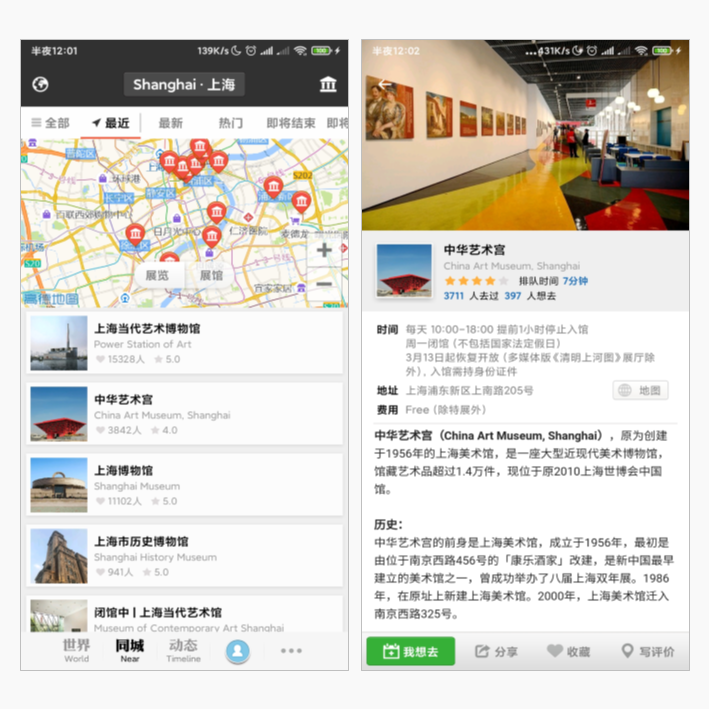The image size is (709, 709).
Task: Change city from Shanghai · 上海
Action: point(184,85)
